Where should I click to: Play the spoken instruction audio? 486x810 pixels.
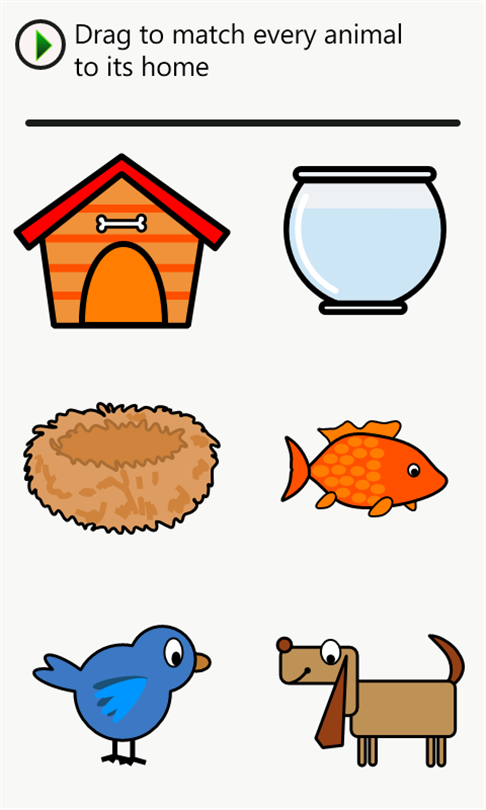click(x=40, y=45)
